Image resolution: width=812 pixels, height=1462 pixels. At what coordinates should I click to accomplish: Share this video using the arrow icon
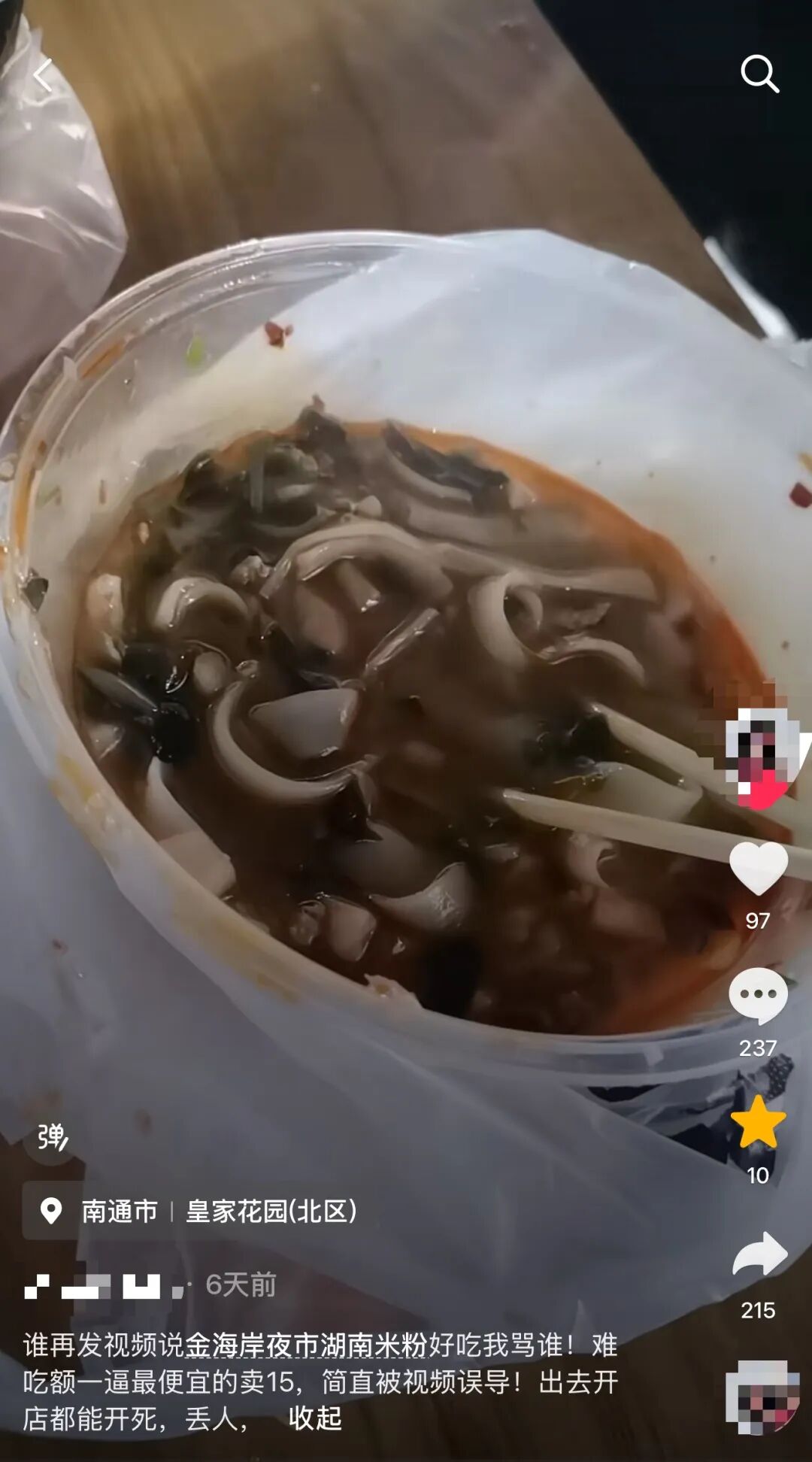pyautogui.click(x=759, y=1255)
